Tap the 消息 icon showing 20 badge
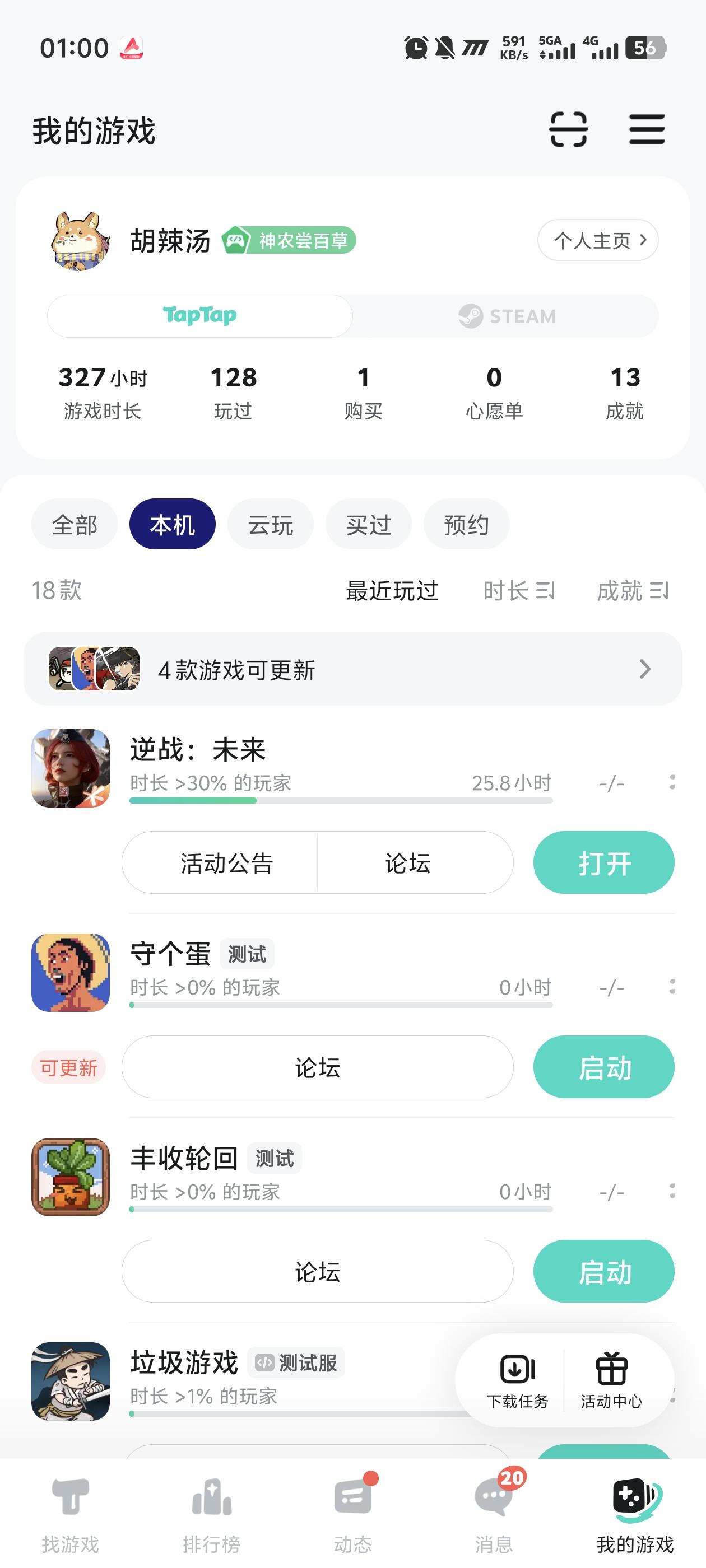 tap(494, 1498)
